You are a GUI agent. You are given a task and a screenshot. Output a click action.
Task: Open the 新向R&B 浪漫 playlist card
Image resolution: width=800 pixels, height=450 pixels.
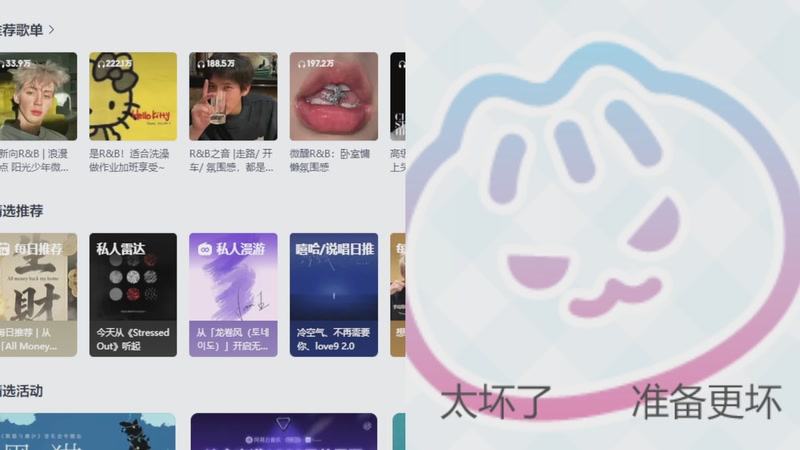coord(38,96)
